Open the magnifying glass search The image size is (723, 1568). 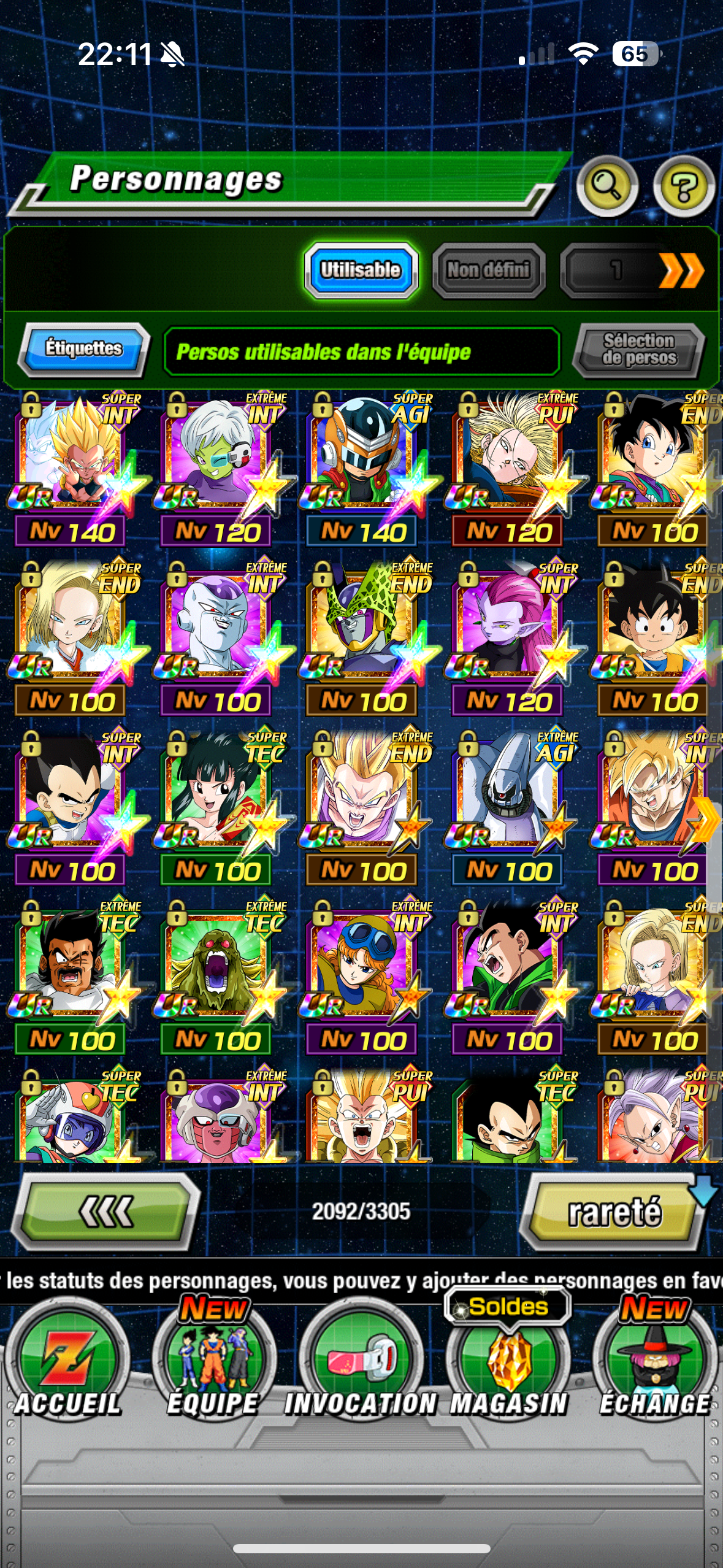pos(606,186)
